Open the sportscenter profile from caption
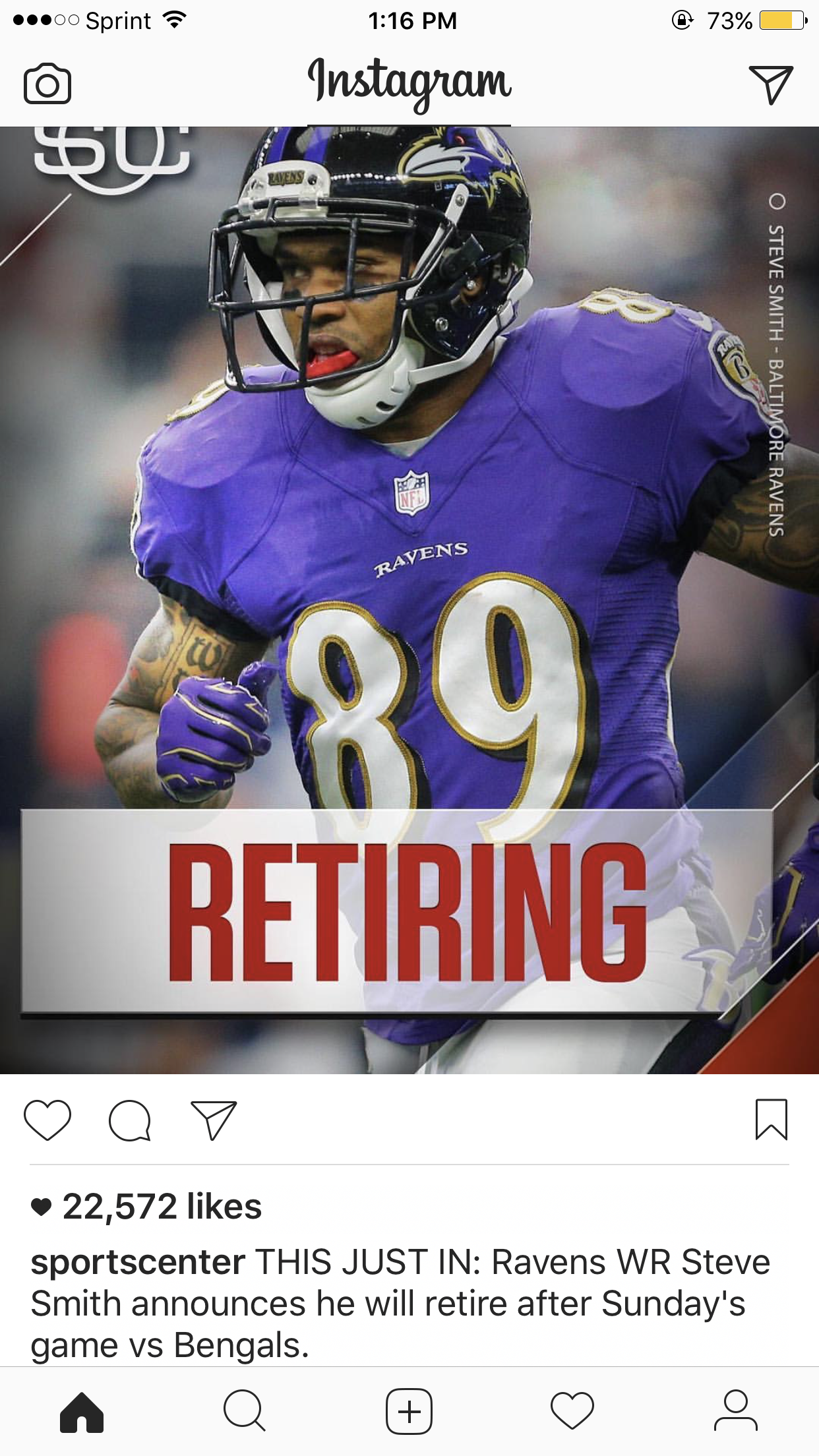This screenshot has width=819, height=1456. click(138, 1262)
